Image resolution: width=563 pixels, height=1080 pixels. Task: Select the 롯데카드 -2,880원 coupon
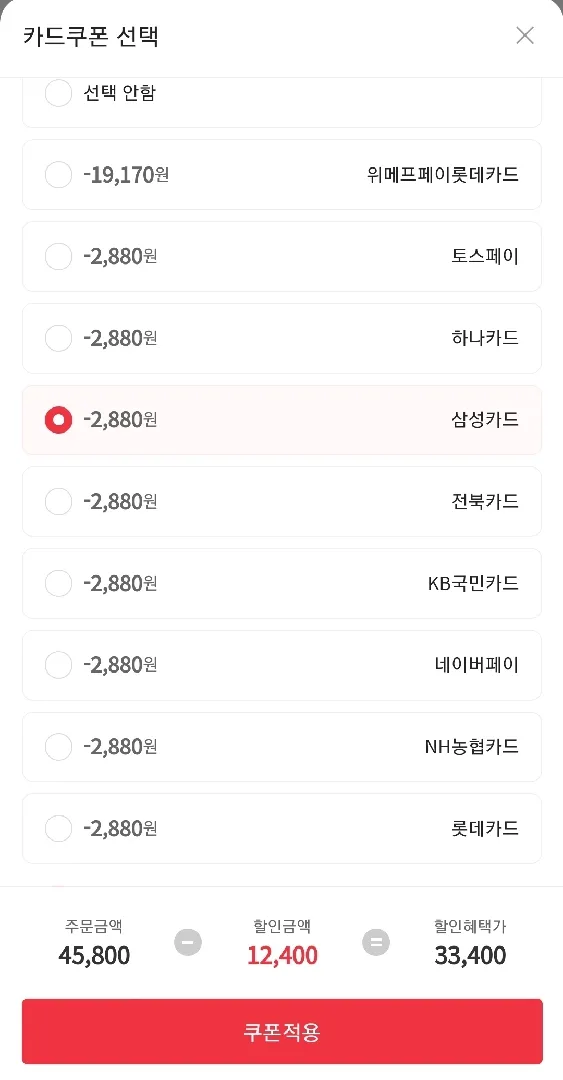pyautogui.click(x=282, y=828)
